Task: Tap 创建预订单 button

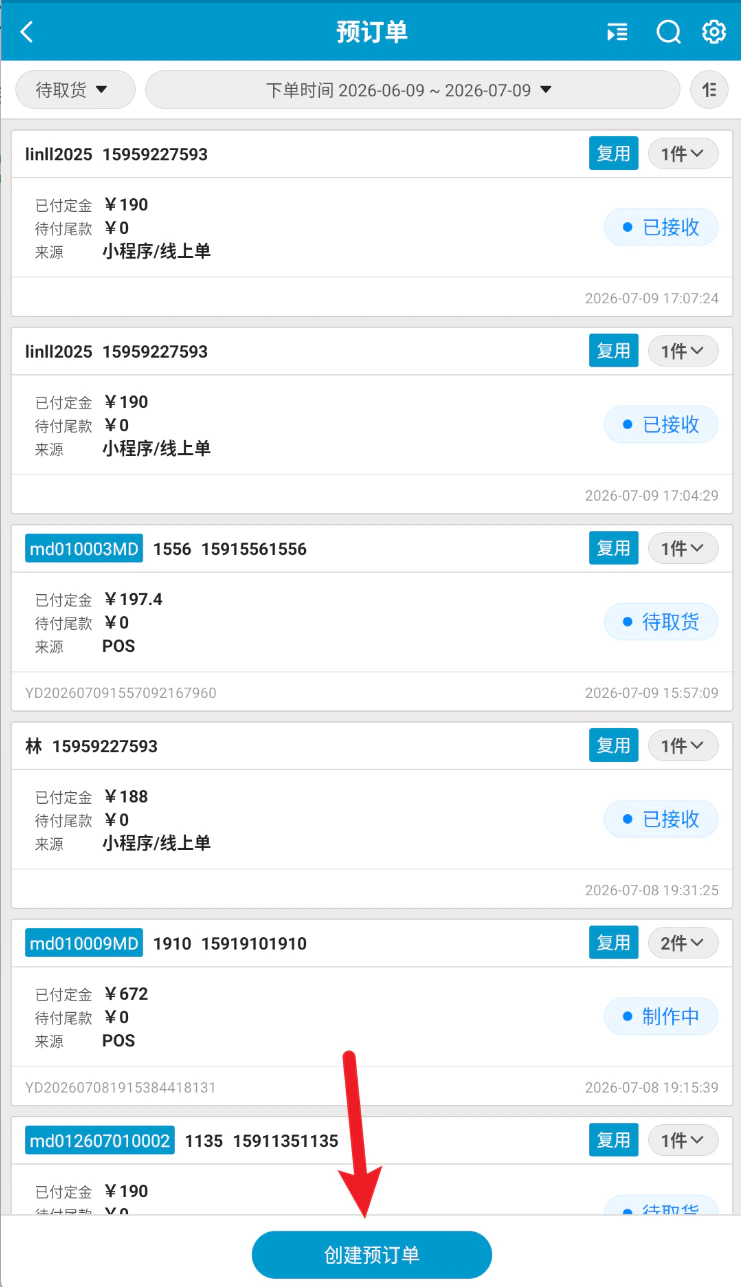Action: (372, 1254)
